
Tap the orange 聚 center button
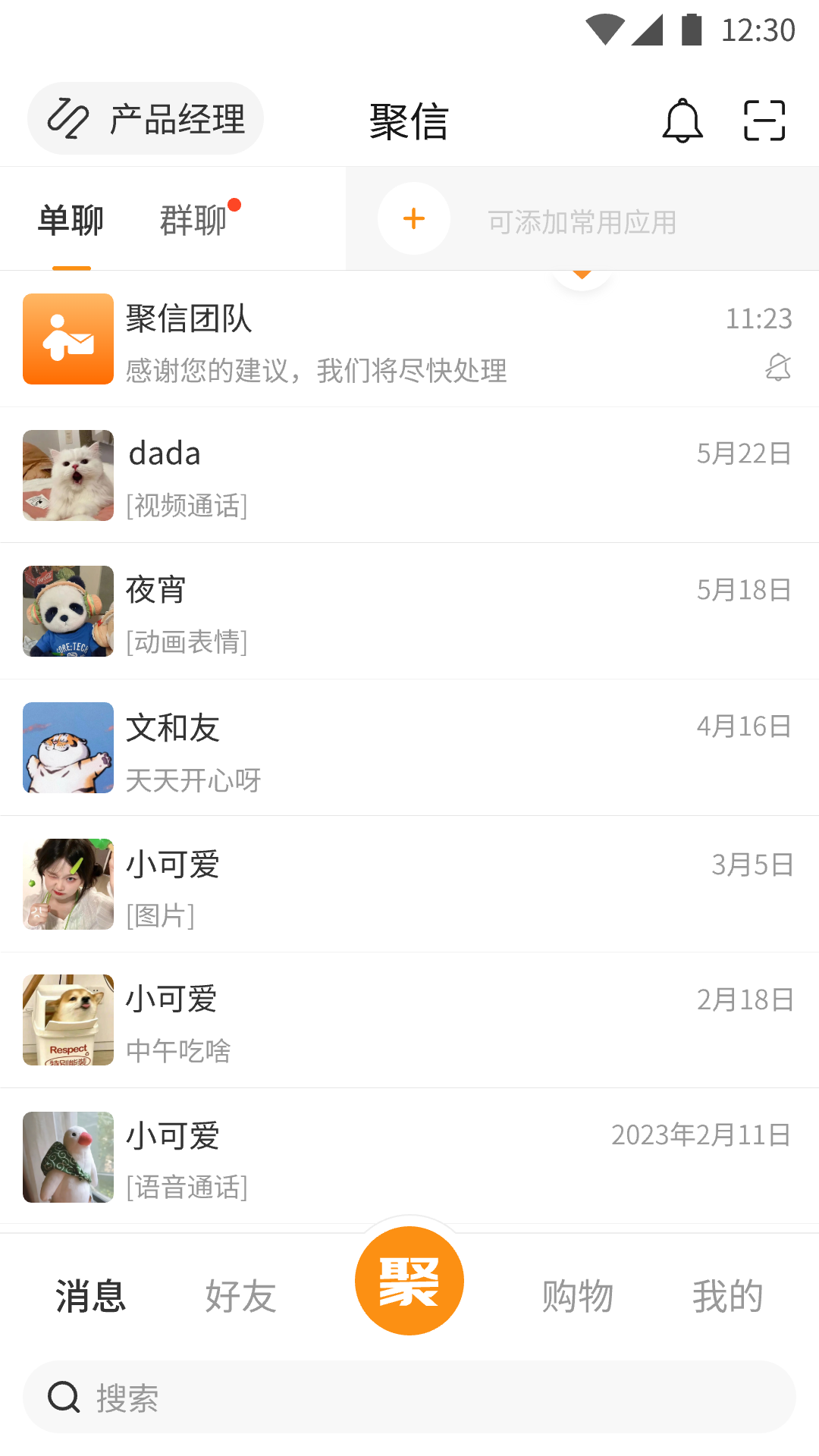(x=409, y=1281)
